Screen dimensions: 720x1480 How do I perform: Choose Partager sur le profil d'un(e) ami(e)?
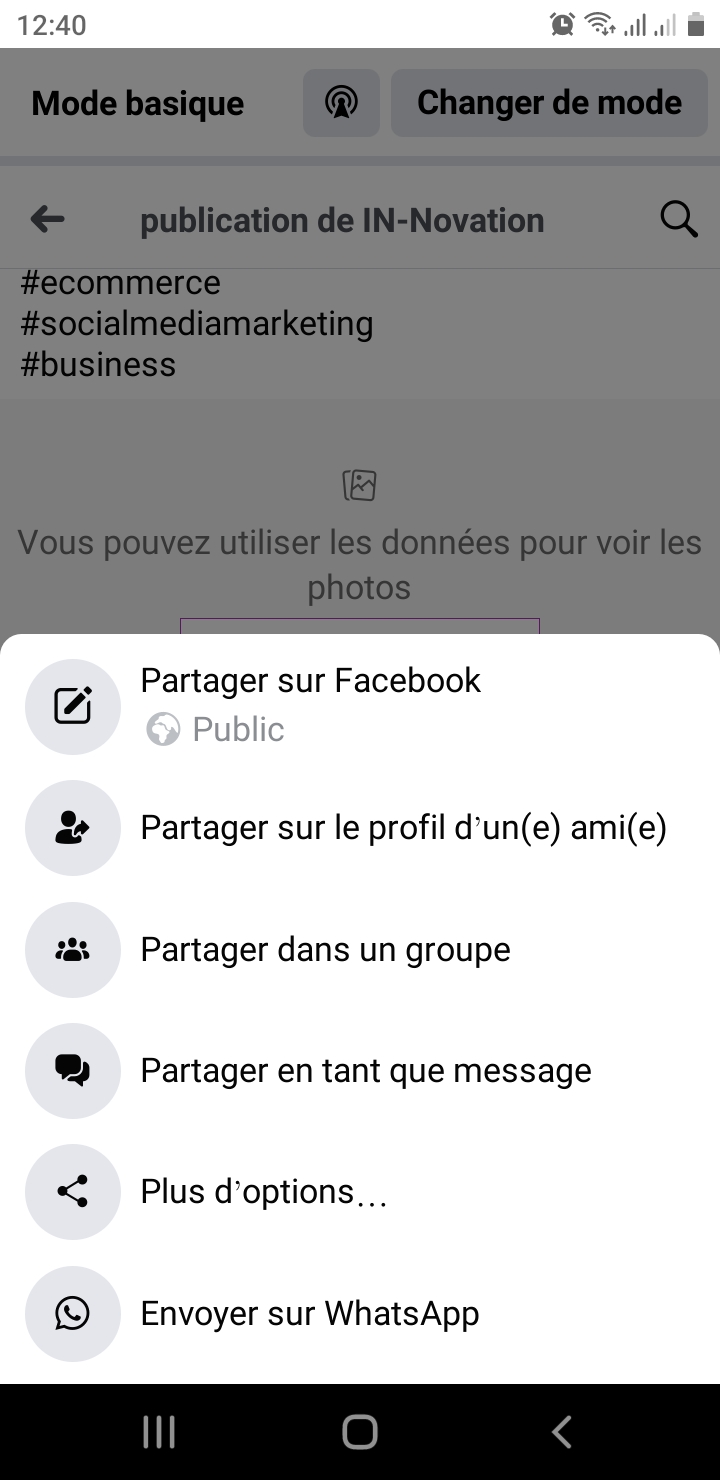tap(402, 828)
